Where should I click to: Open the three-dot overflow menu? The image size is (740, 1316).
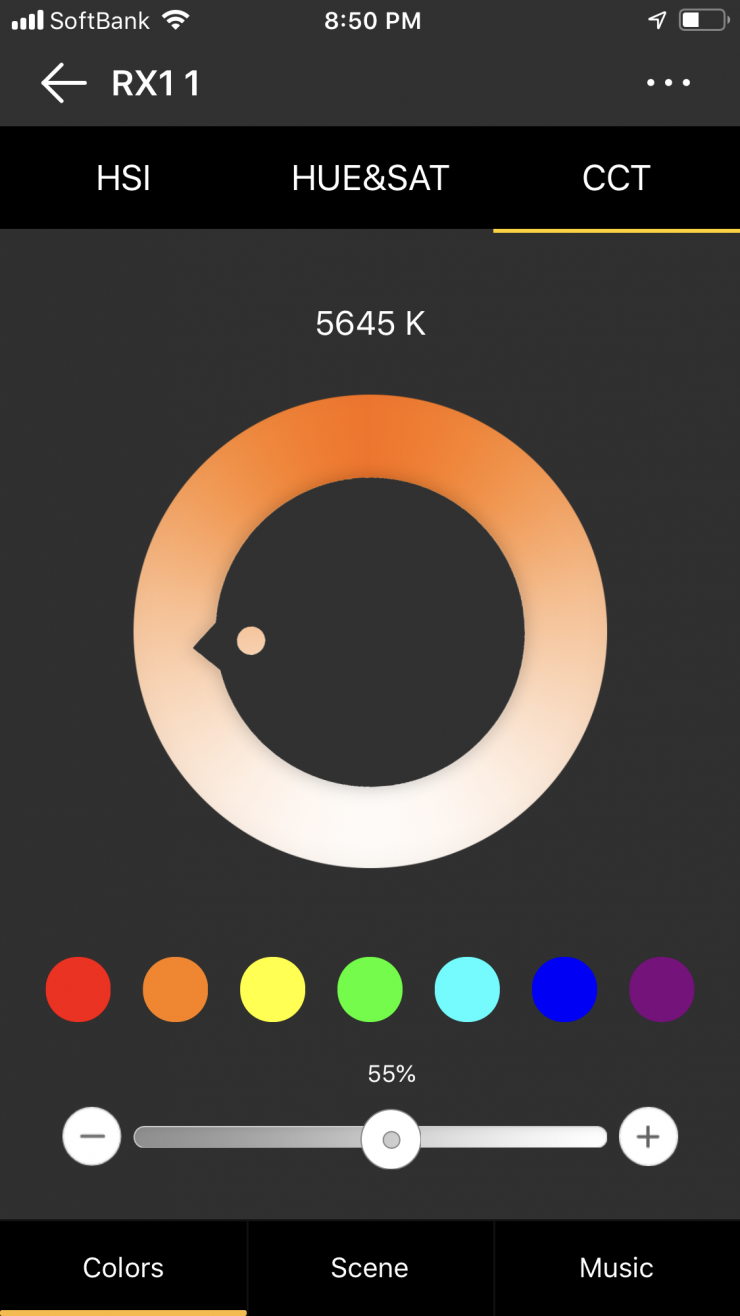pos(668,83)
